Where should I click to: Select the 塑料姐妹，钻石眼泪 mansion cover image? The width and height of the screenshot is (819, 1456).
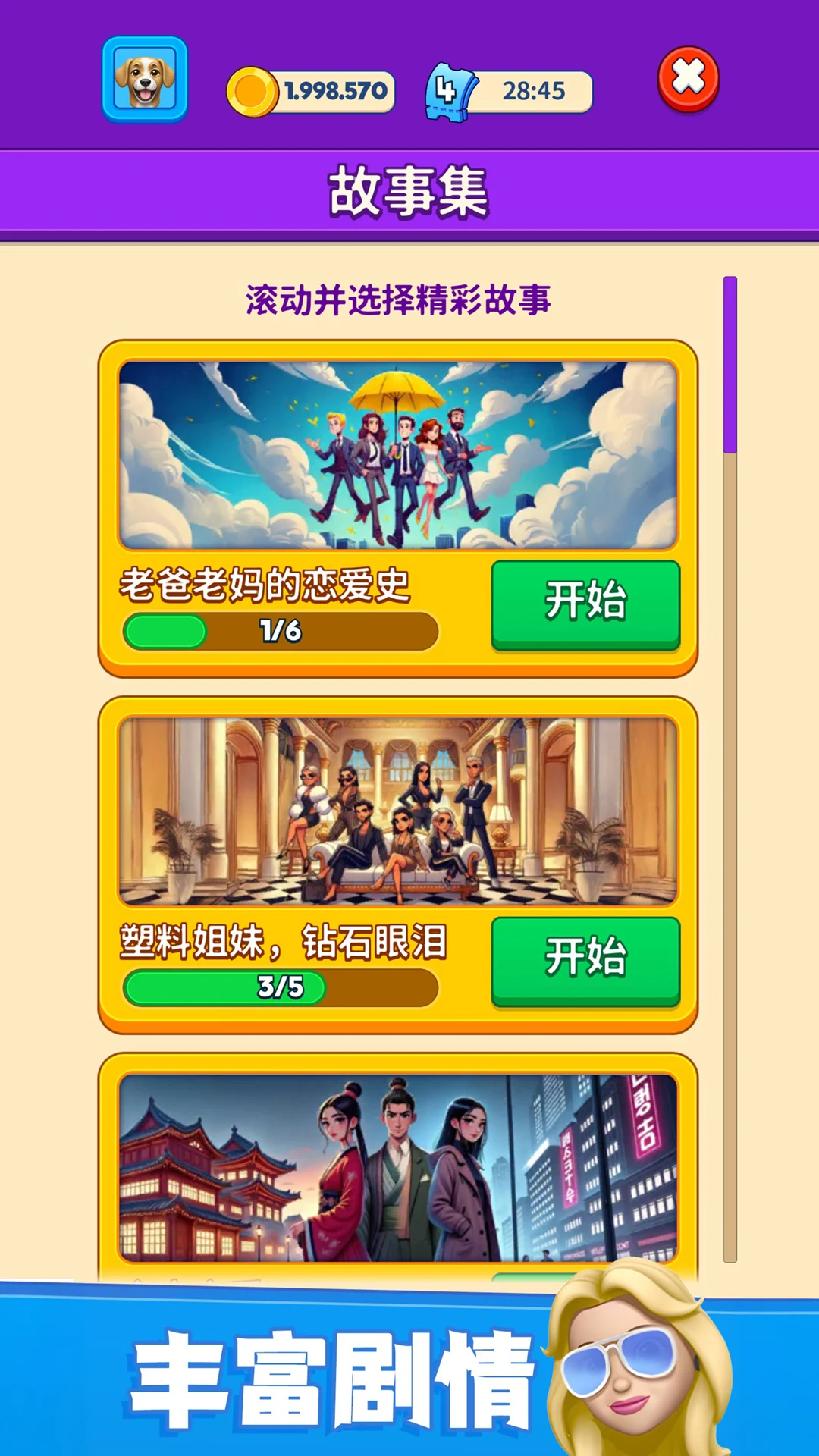[x=398, y=811]
